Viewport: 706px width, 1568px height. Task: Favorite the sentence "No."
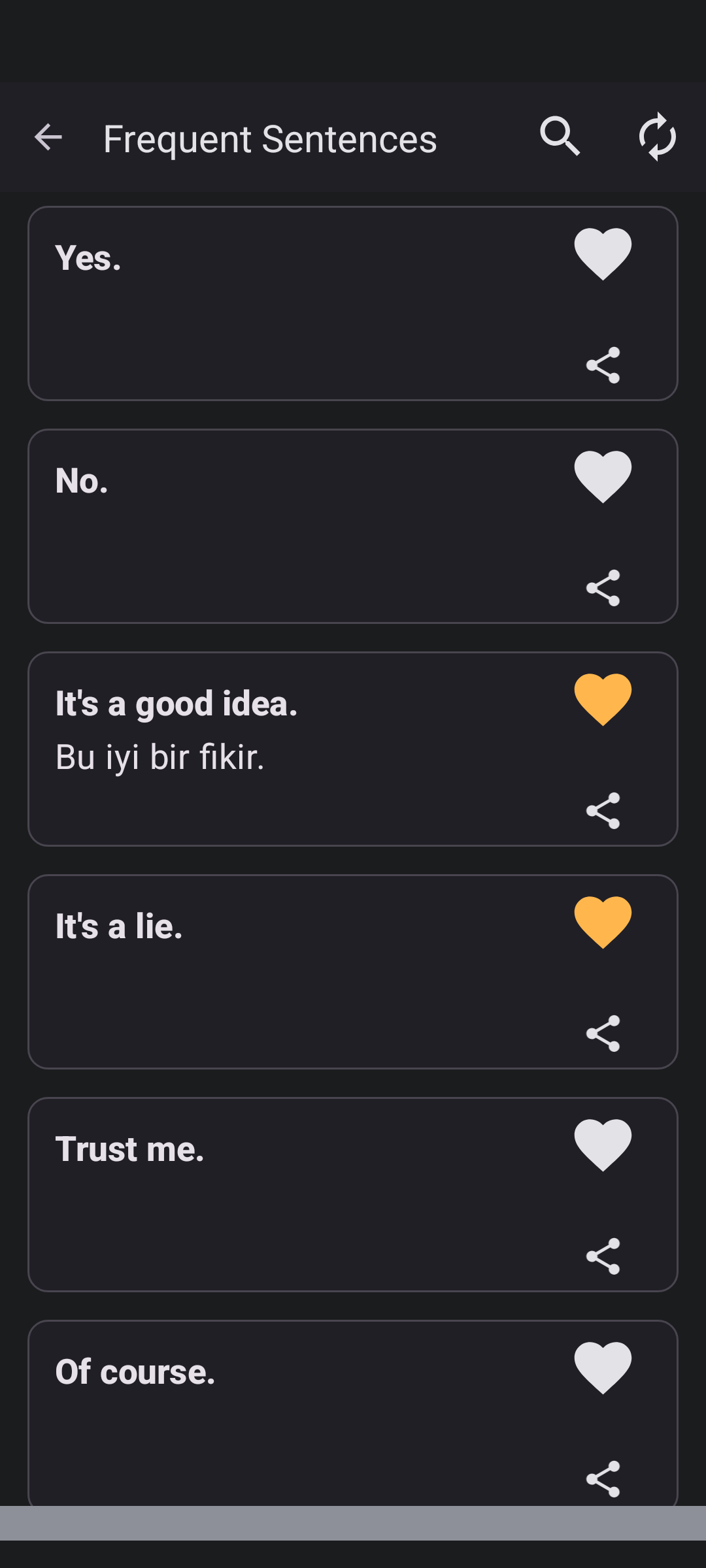point(603,476)
